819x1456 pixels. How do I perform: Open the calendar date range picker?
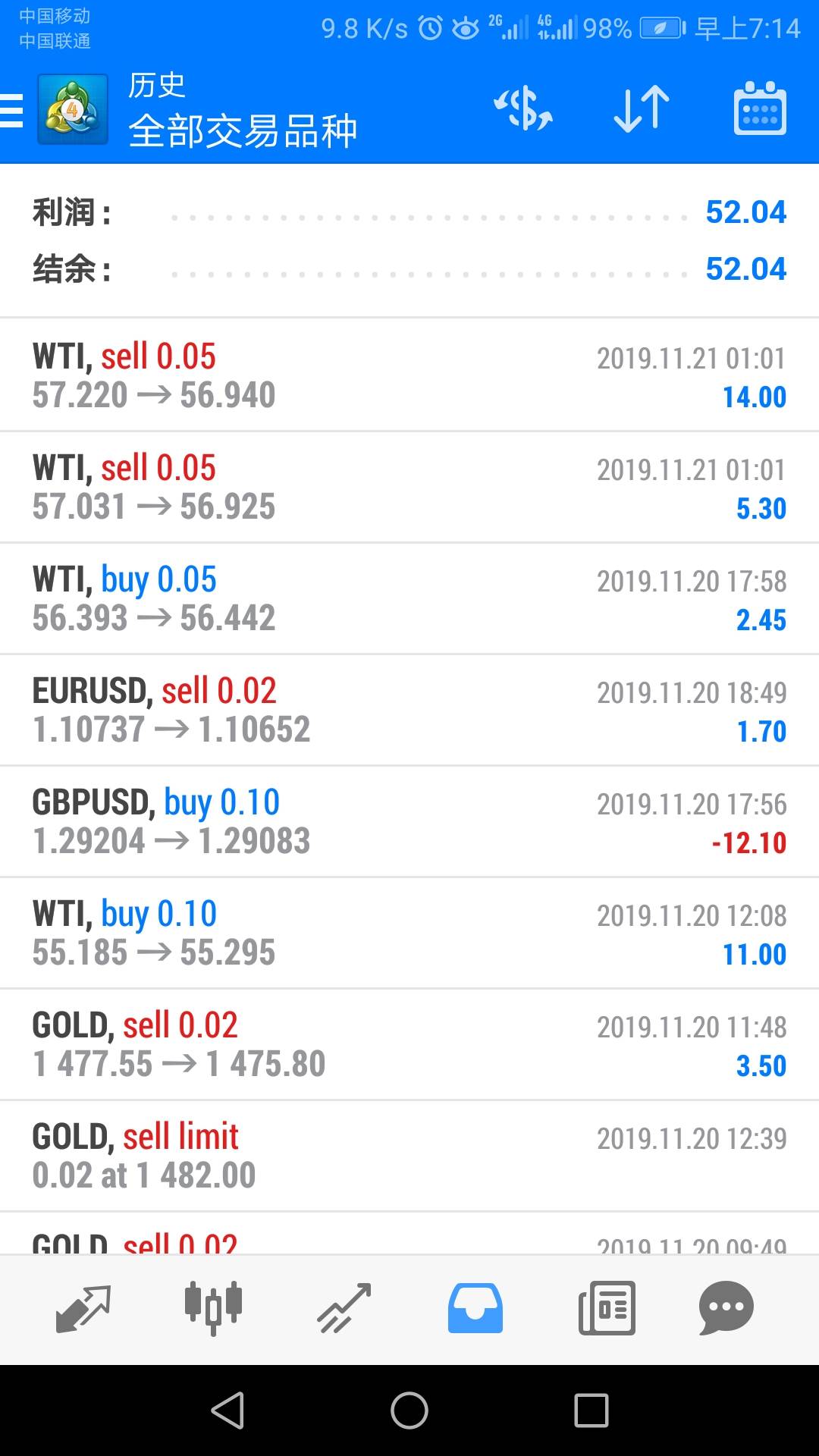(x=760, y=109)
